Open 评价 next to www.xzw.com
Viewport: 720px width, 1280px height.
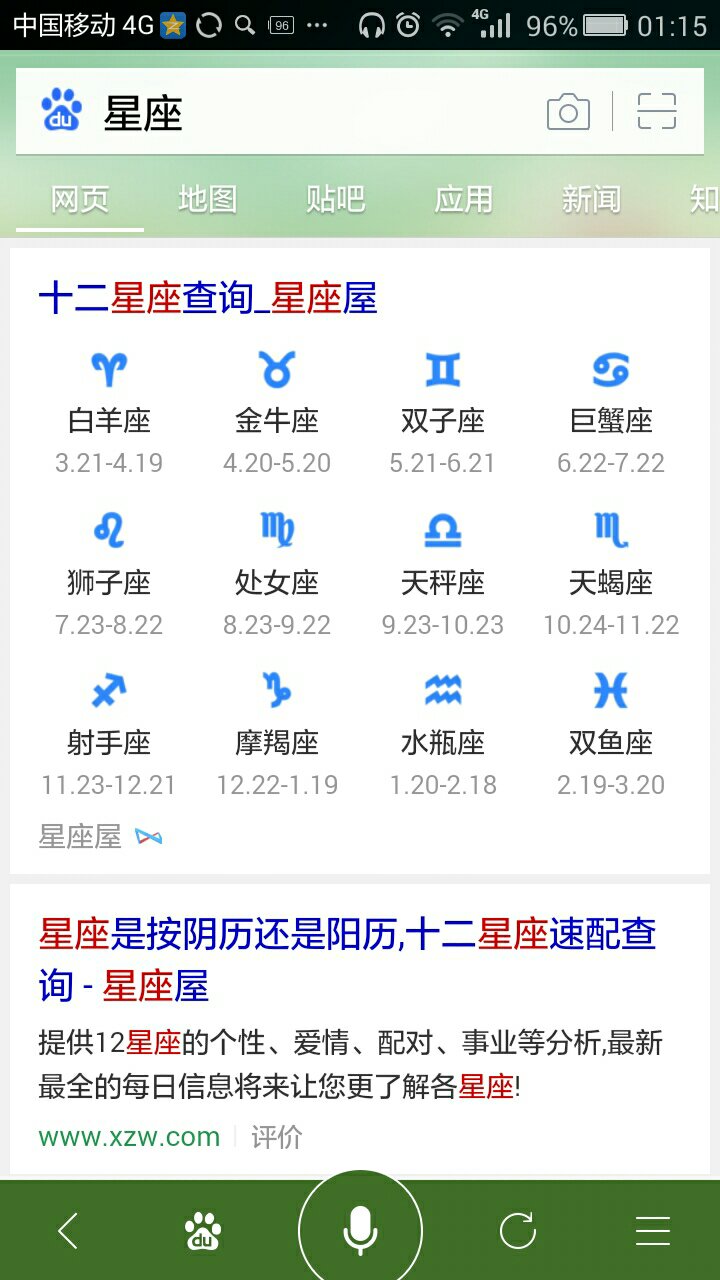[x=279, y=1137]
